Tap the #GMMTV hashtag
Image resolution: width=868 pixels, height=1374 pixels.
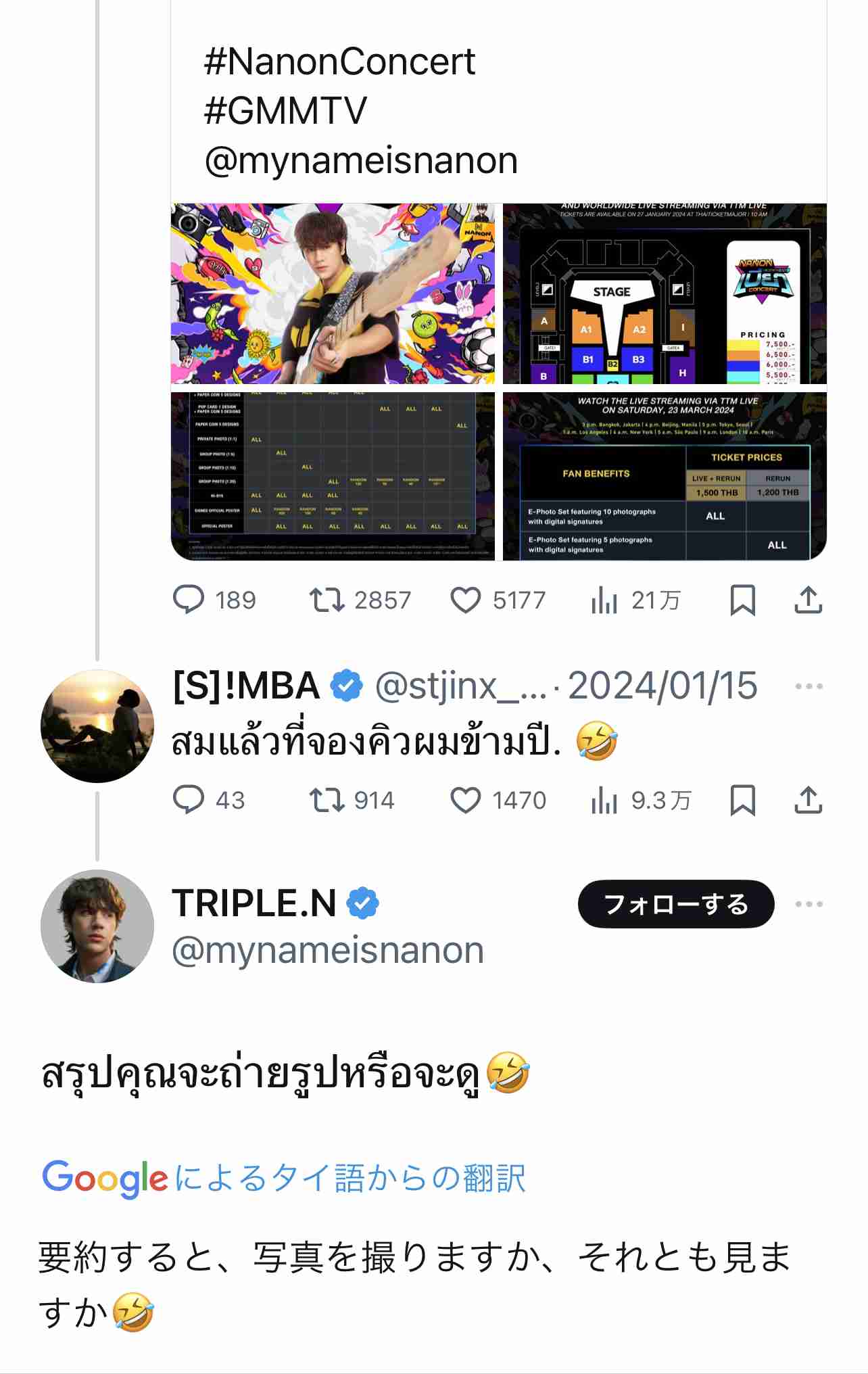(x=285, y=111)
